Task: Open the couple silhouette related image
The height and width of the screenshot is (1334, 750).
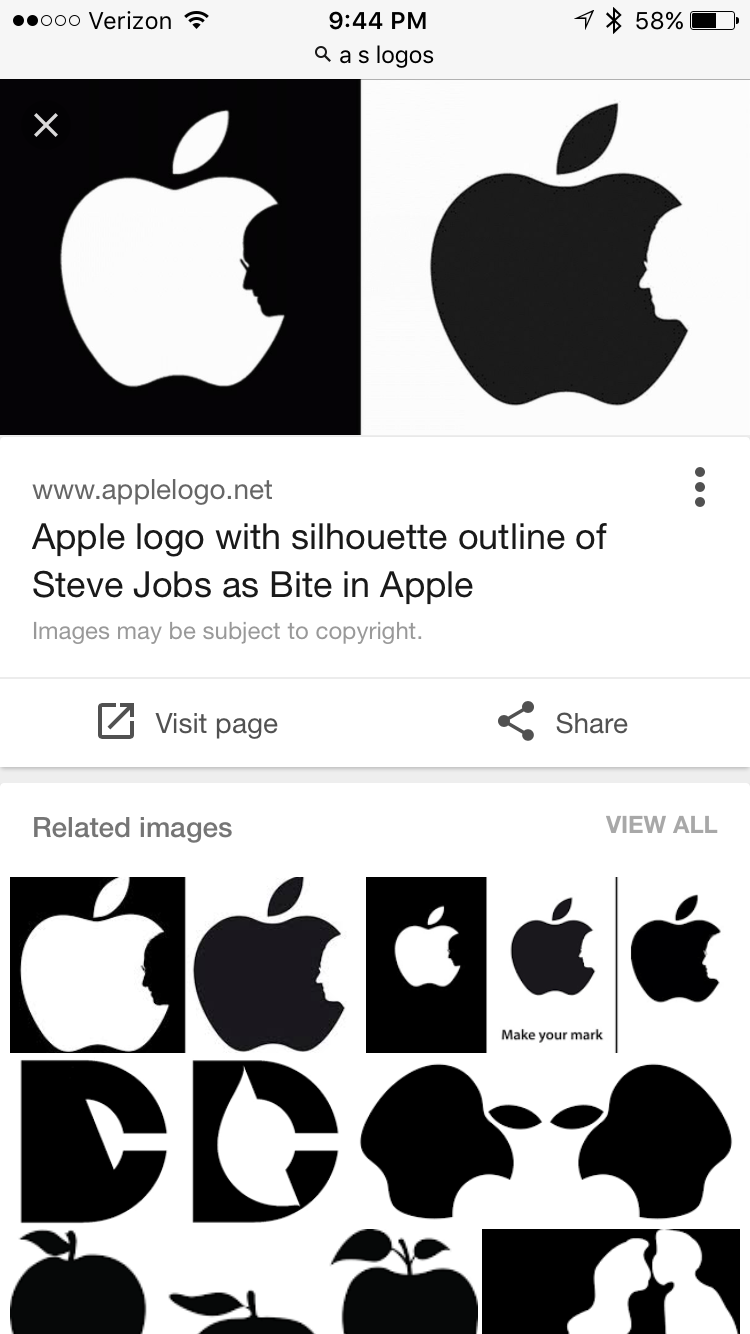Action: point(610,1281)
